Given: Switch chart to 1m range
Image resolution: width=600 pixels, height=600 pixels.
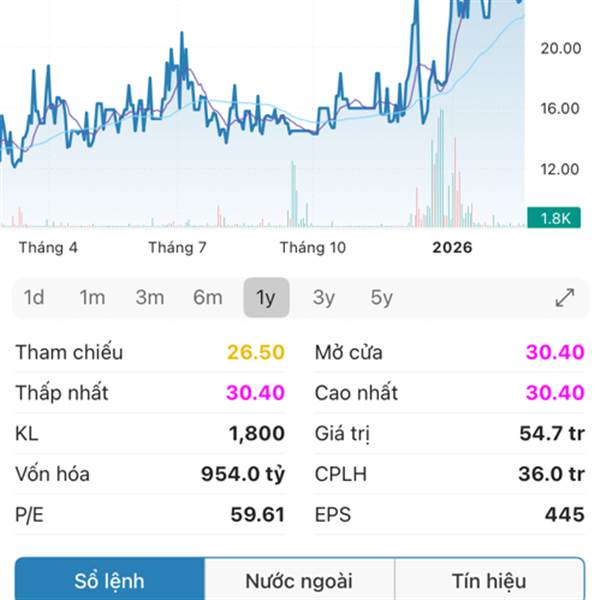Looking at the screenshot, I should [x=92, y=297].
